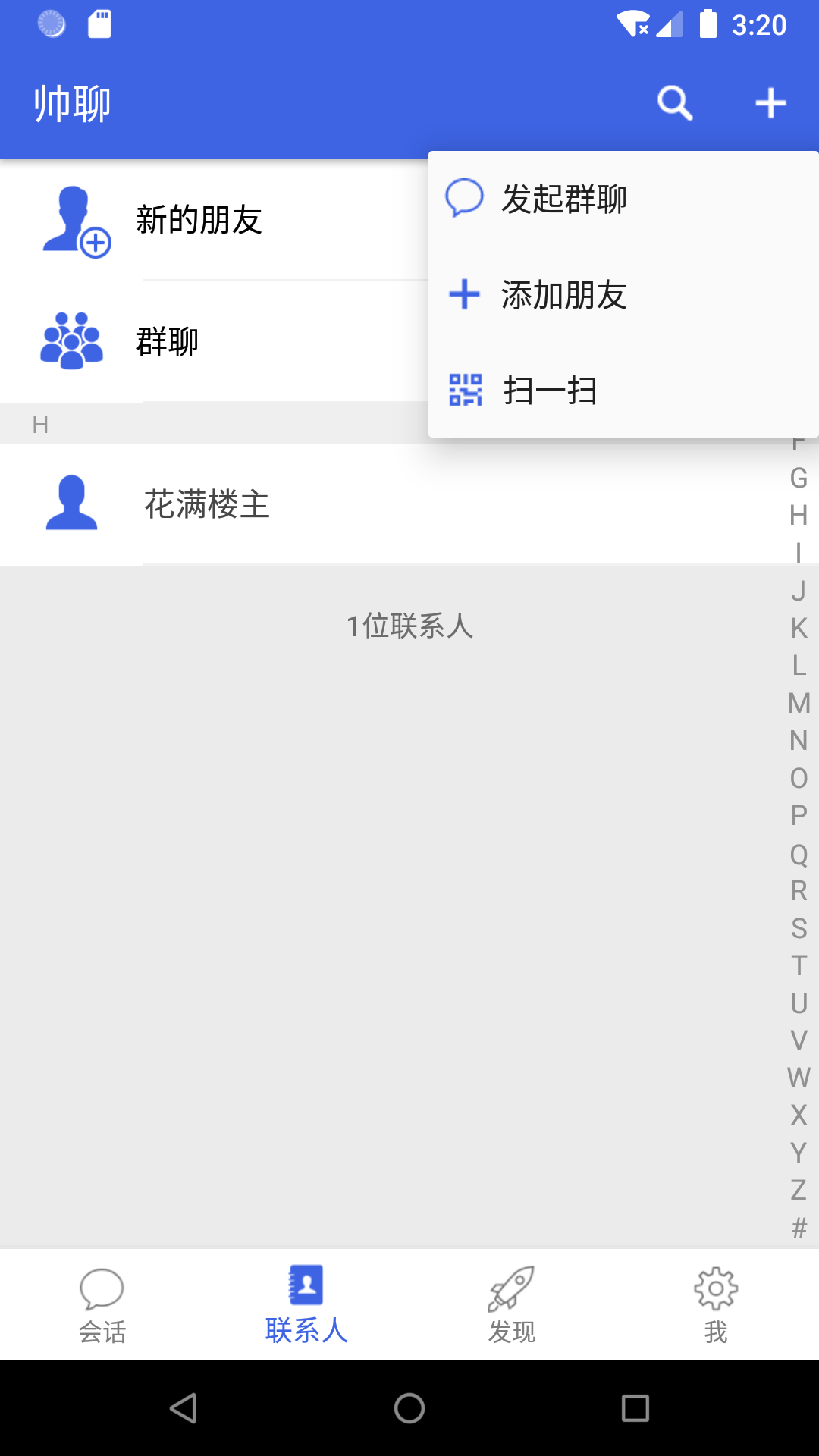This screenshot has height=1456, width=819.
Task: Select the 扫一扫 QR scan icon
Action: 465,389
